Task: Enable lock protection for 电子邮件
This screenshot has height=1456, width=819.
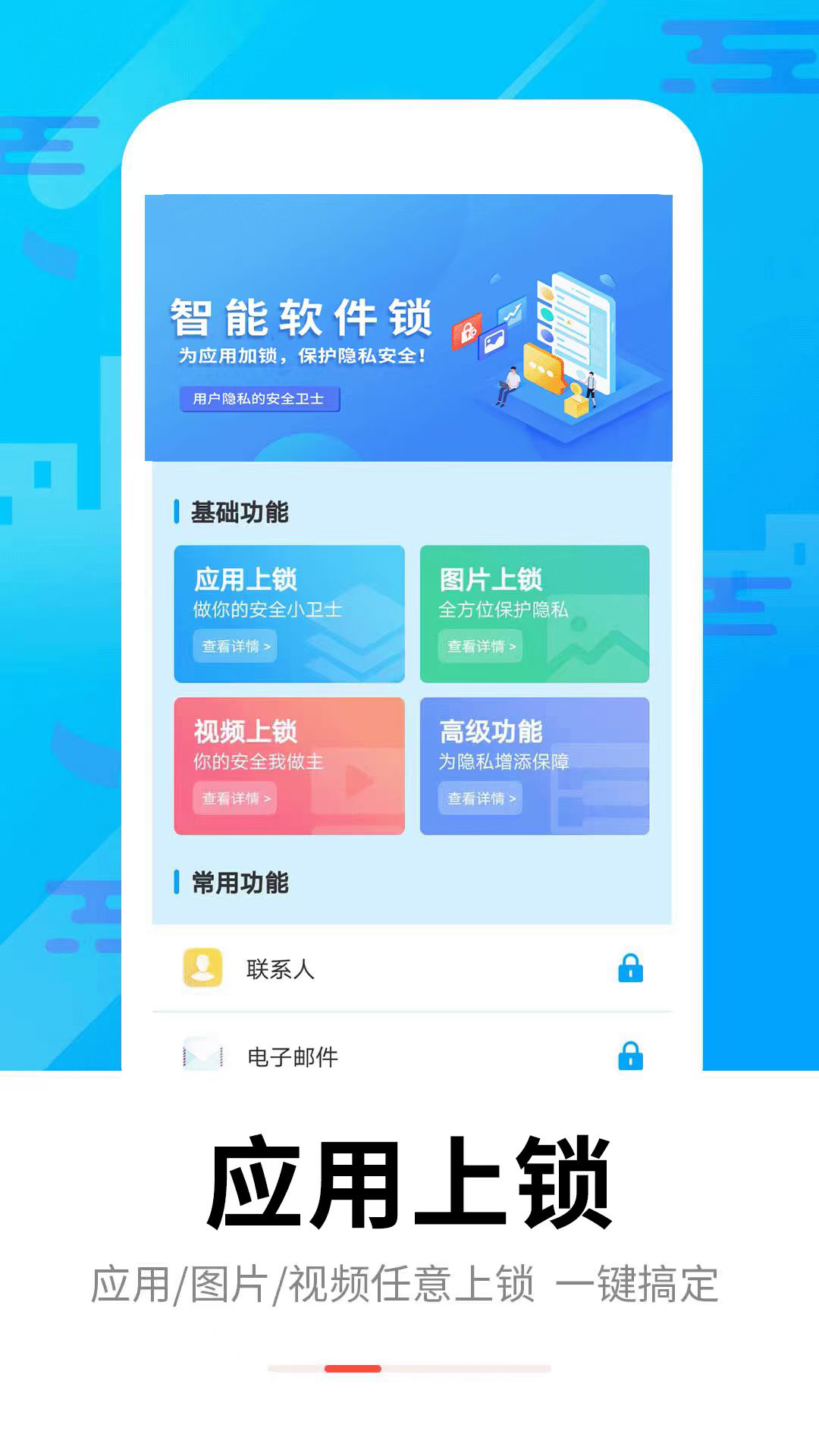Action: point(630,1055)
